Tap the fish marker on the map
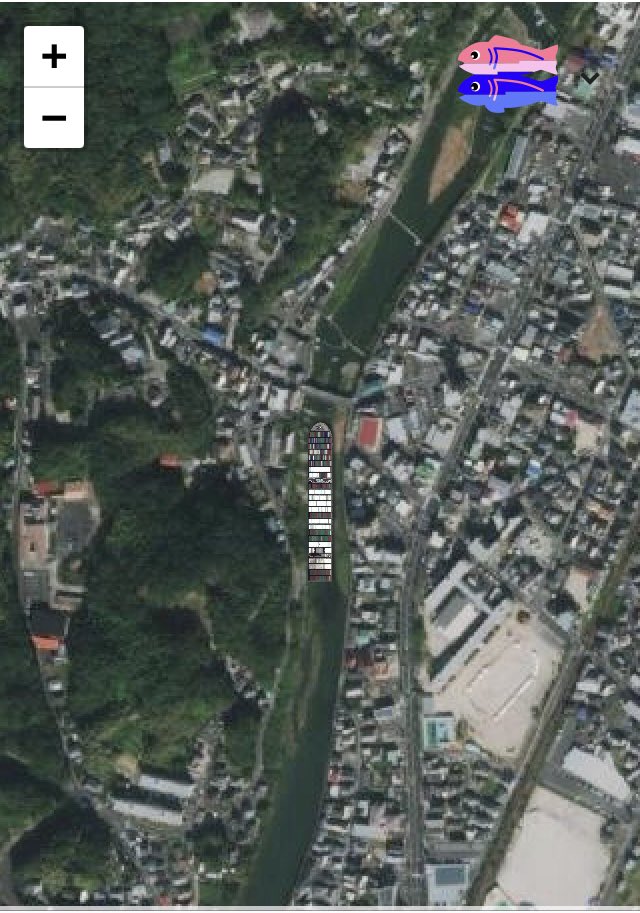The width and height of the screenshot is (640, 913). (507, 73)
